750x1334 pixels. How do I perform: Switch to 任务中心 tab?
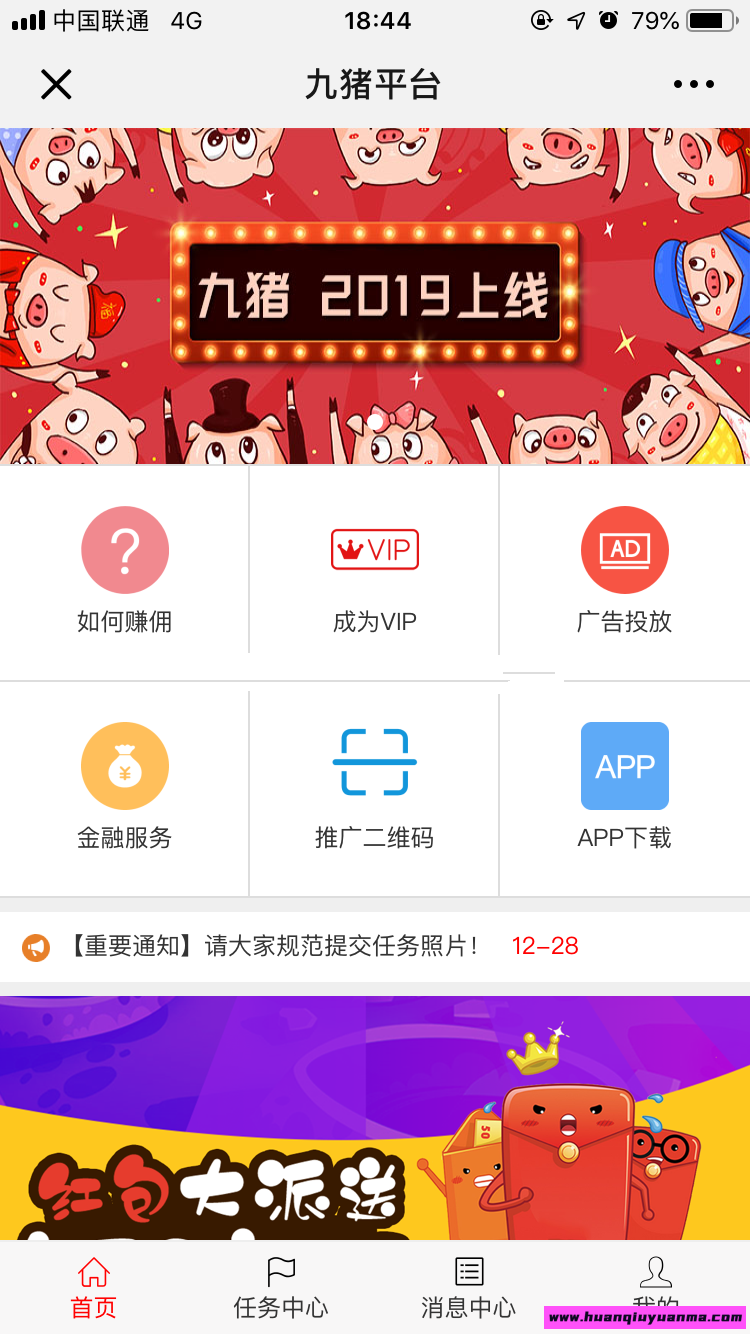coord(281,1288)
